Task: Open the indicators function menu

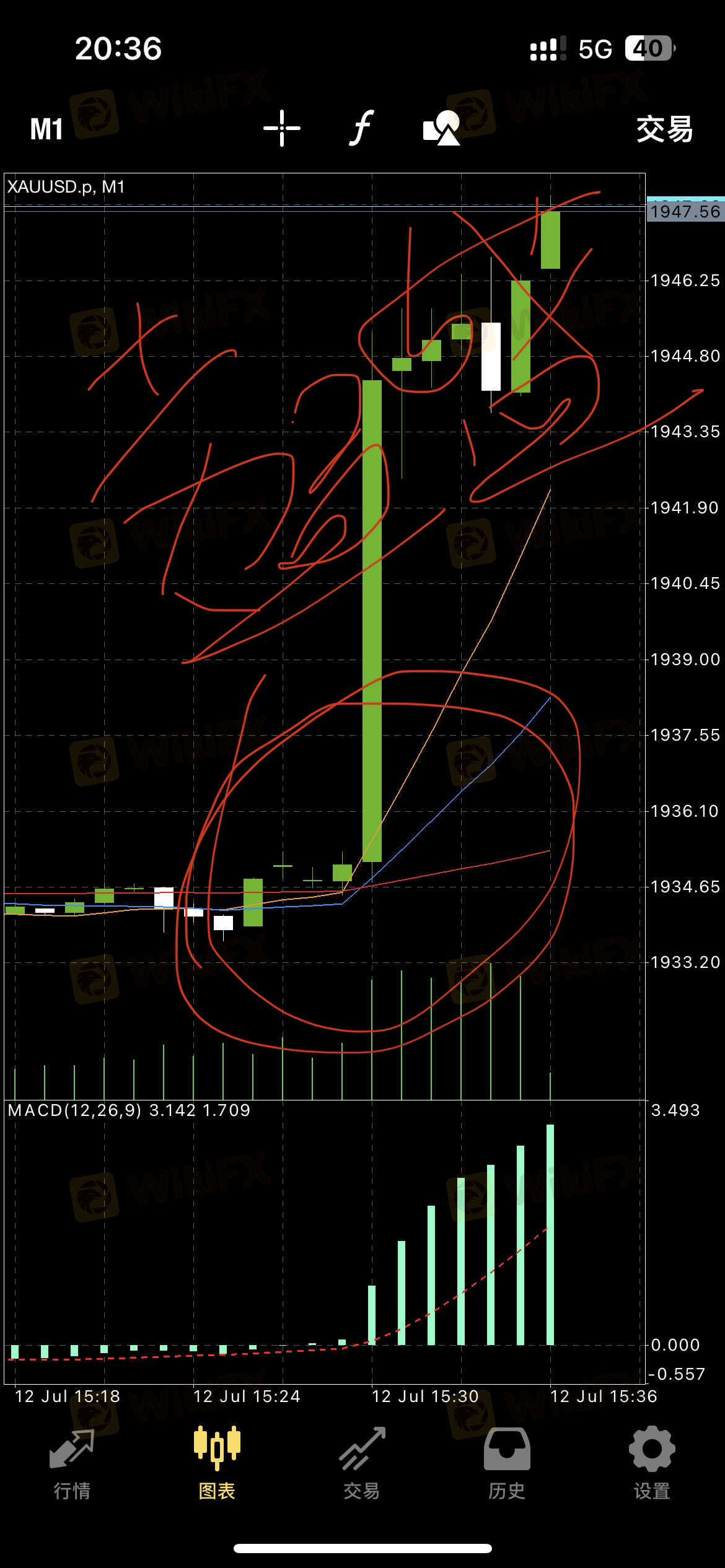Action: [361, 128]
